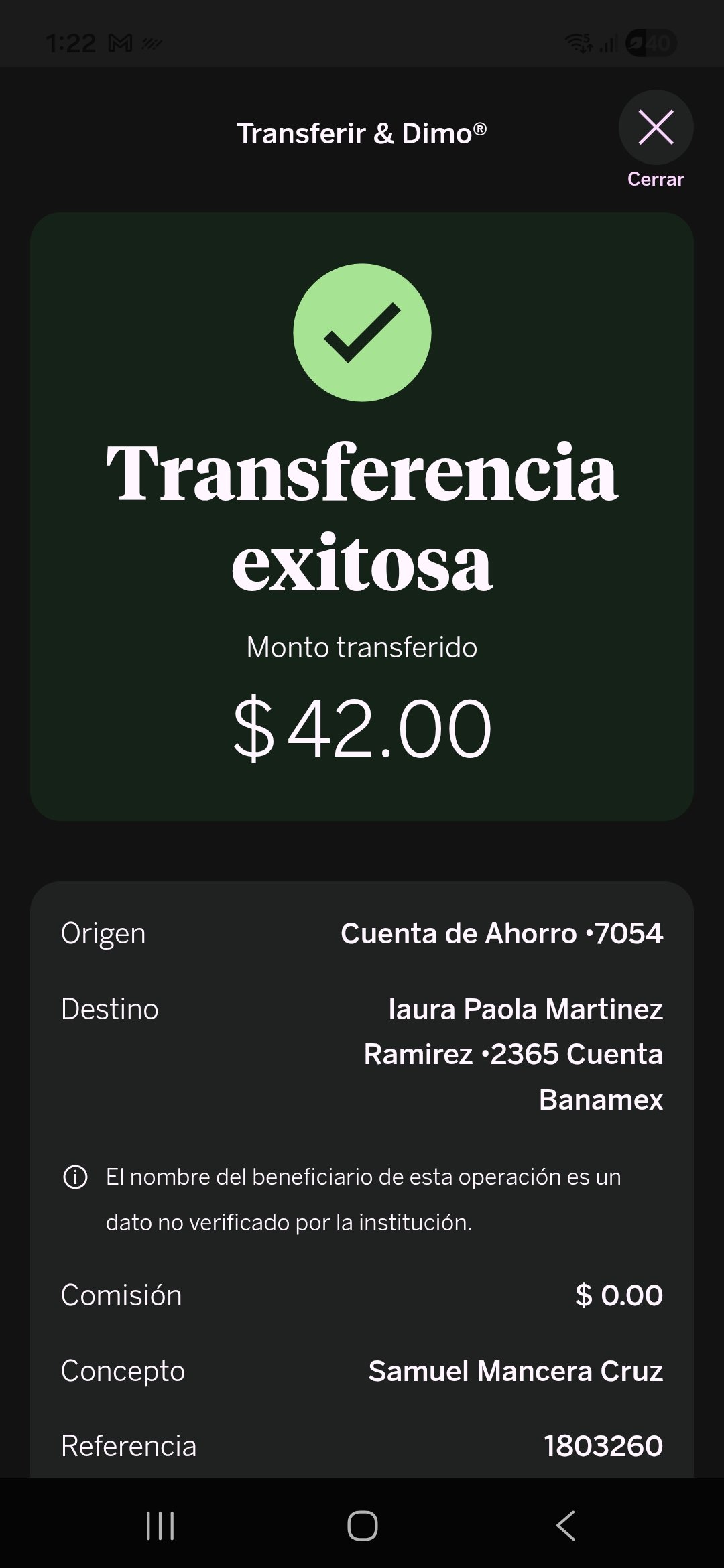The height and width of the screenshot is (1568, 724).
Task: Tap the system back button
Action: pos(565,1526)
